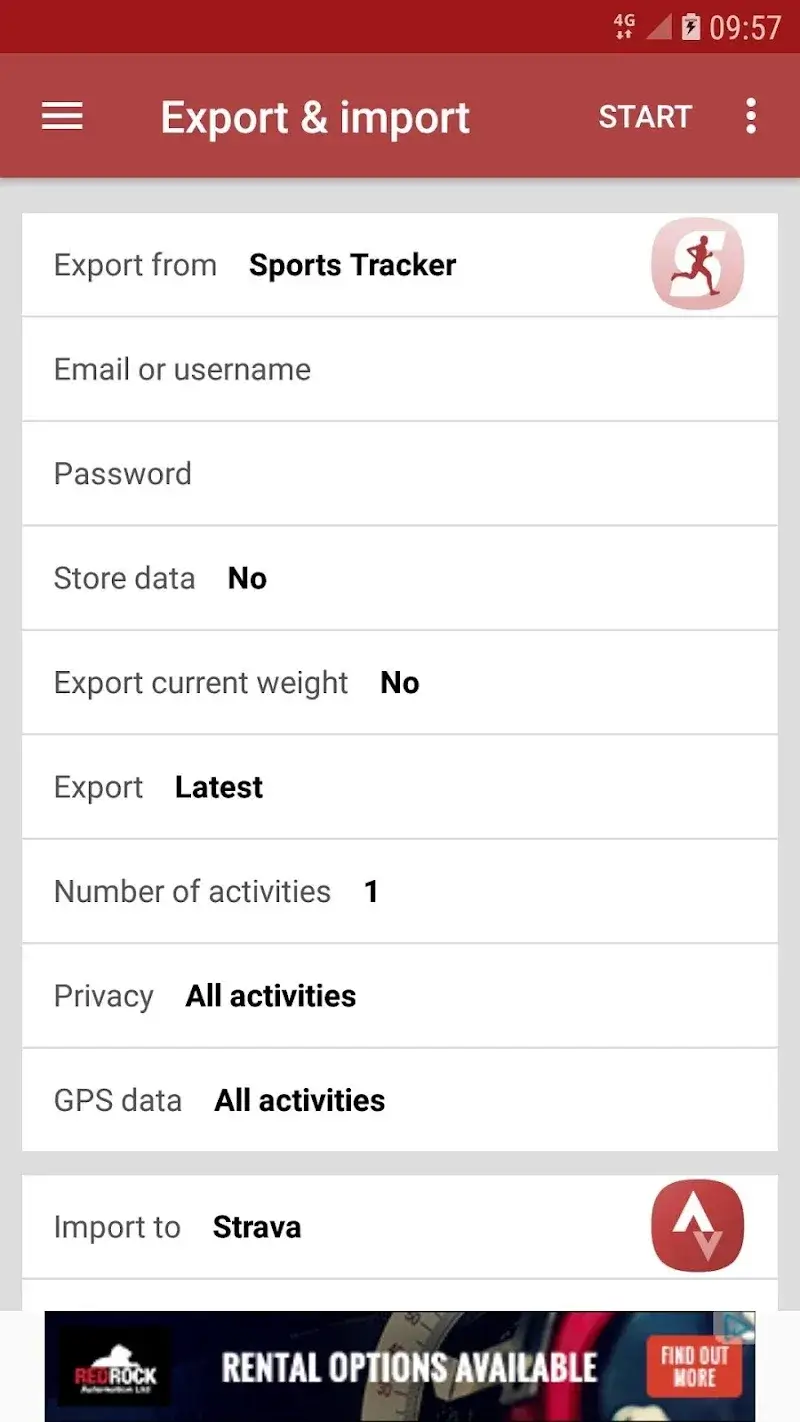Tap FIND OUT MORE in the banner ad
The image size is (800, 1422).
[x=694, y=1367]
